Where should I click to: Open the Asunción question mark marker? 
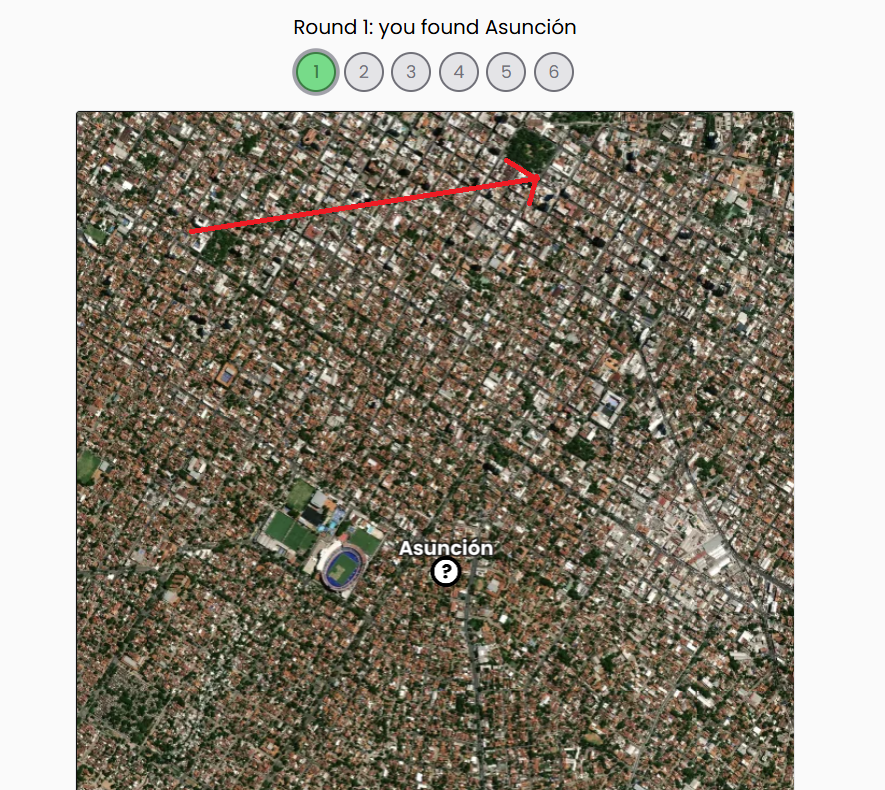446,572
